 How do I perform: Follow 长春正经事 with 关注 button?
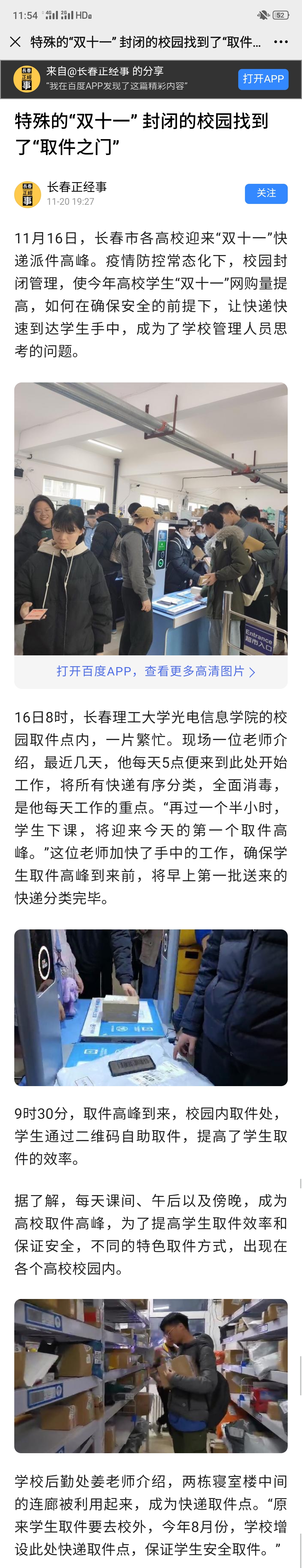click(x=266, y=194)
